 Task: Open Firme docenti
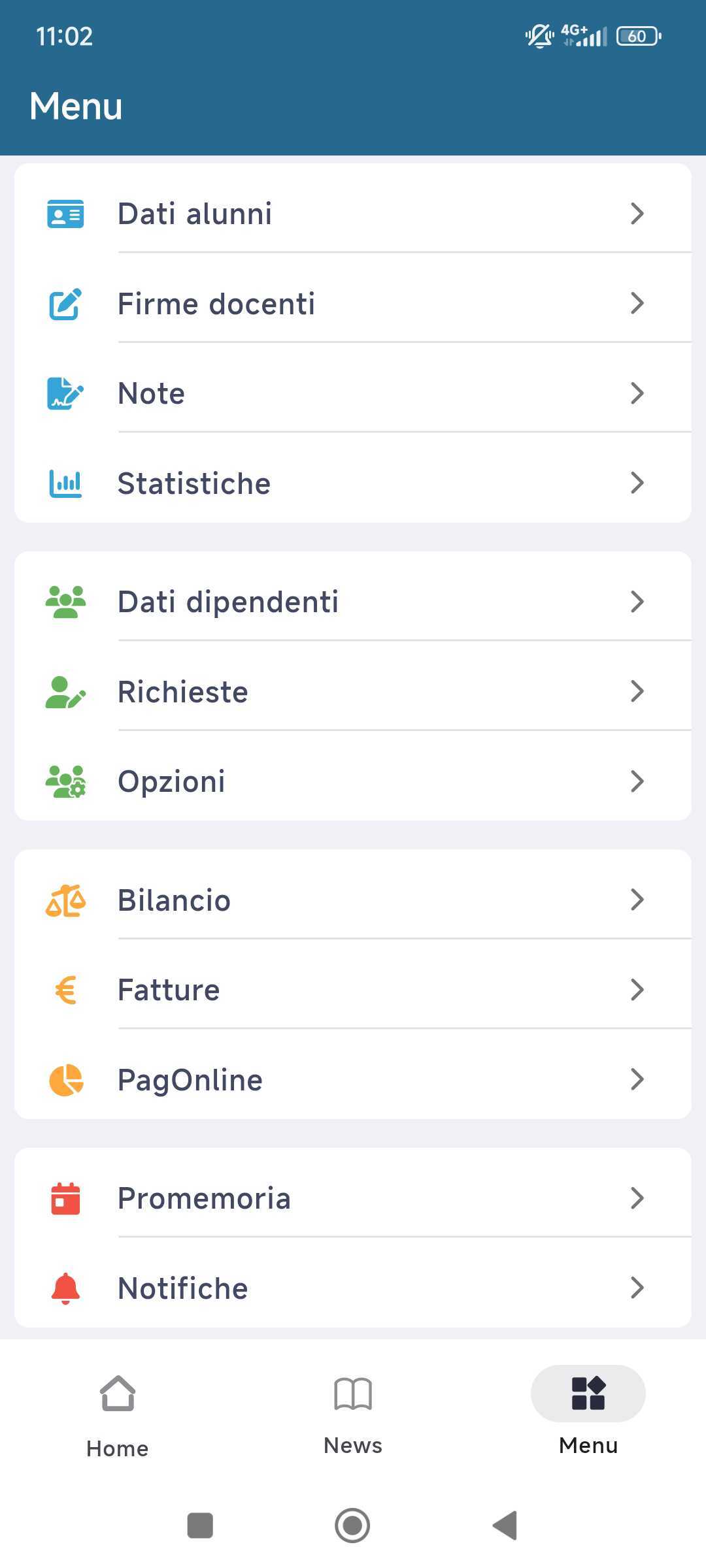pos(353,304)
